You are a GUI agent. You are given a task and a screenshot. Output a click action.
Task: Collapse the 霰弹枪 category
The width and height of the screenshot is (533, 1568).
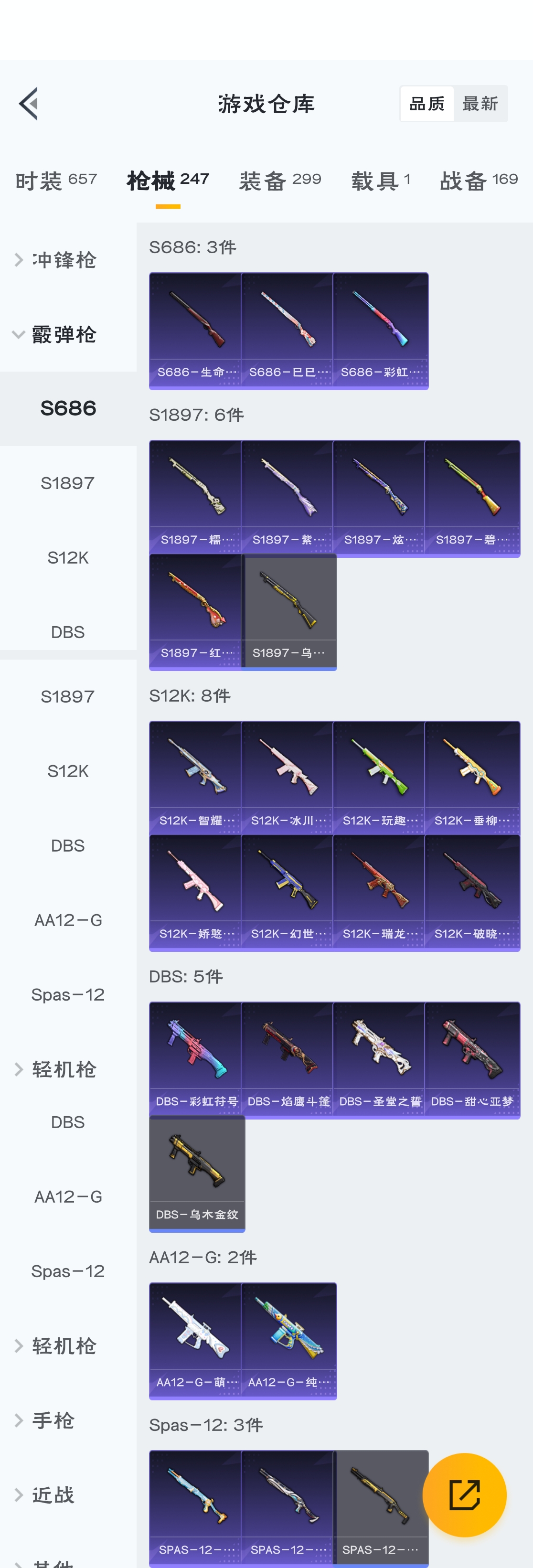tap(63, 335)
